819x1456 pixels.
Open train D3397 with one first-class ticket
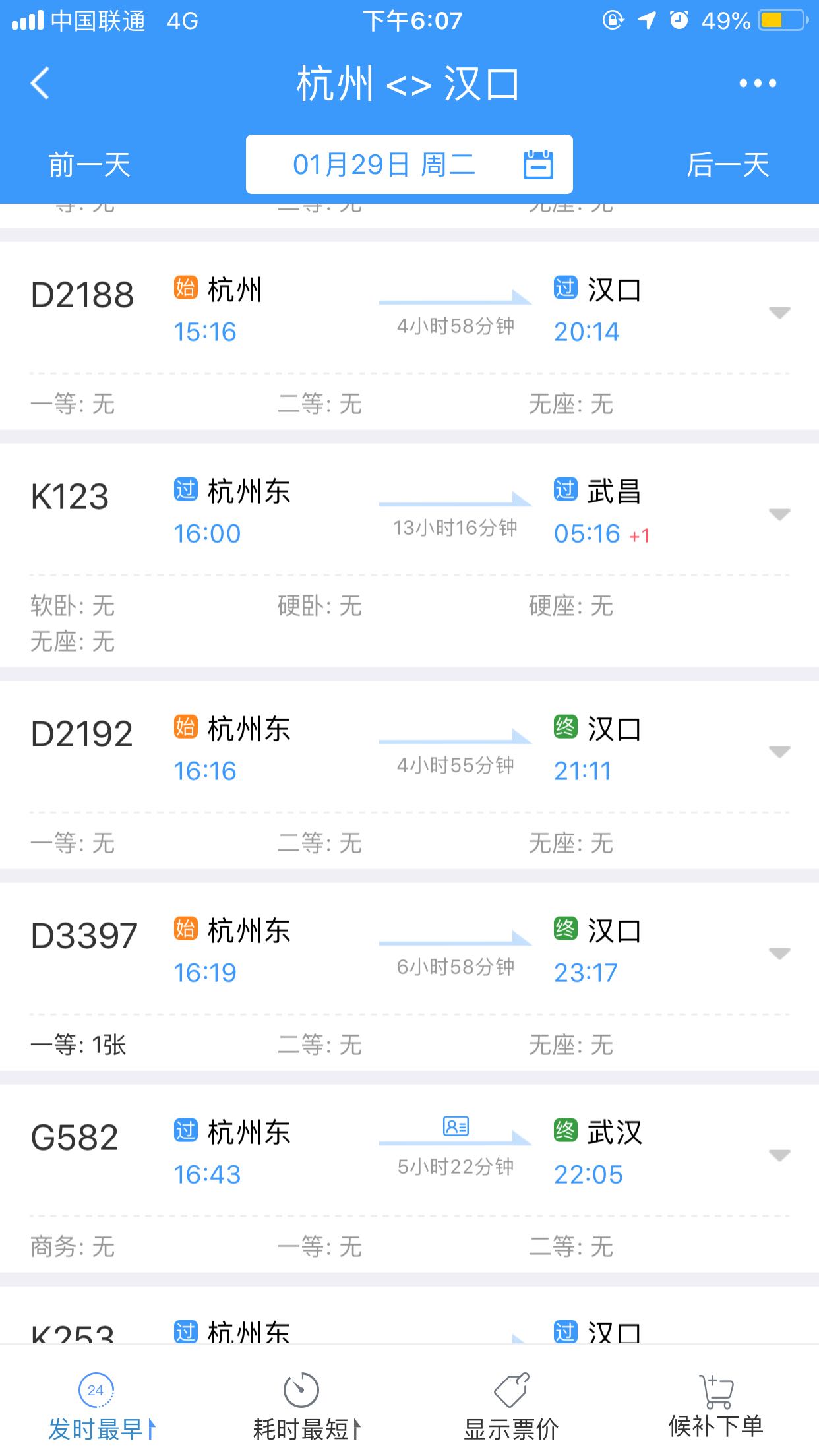click(409, 977)
